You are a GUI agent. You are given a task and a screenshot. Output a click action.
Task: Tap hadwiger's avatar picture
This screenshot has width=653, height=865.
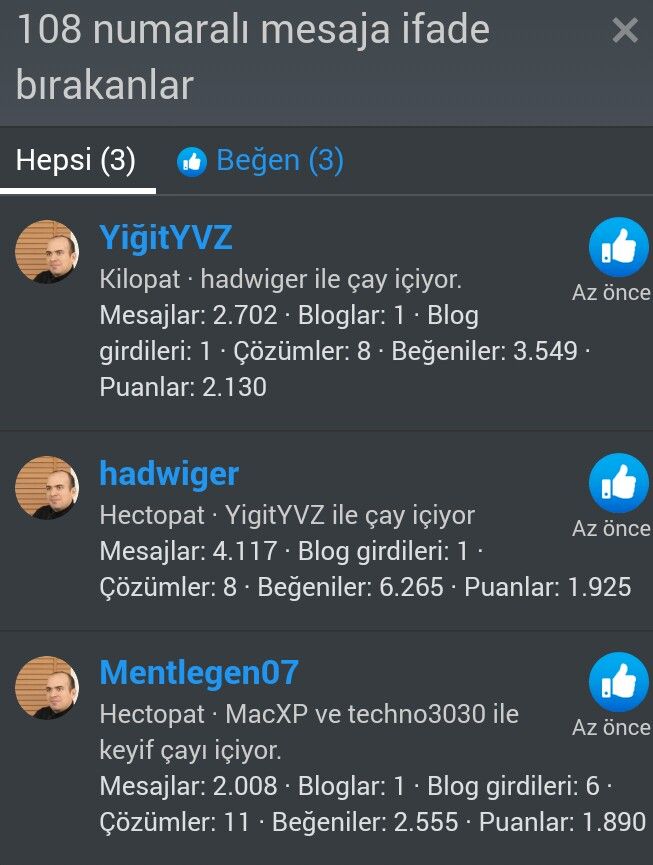click(x=47, y=488)
